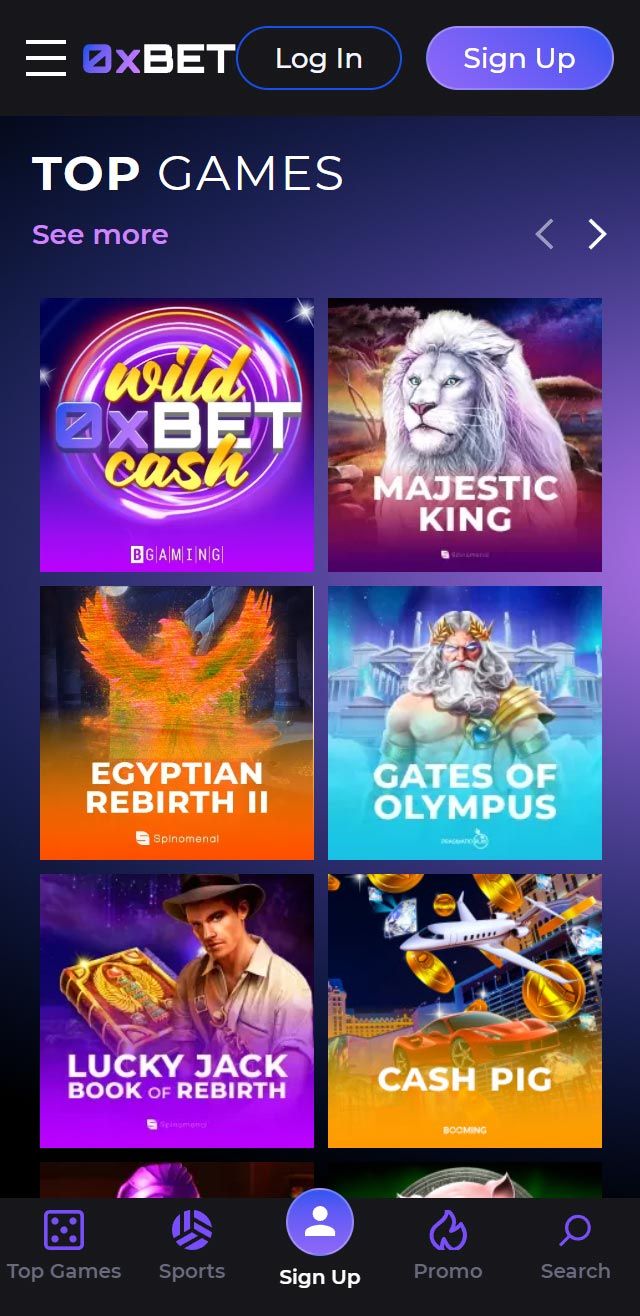Screen dimensions: 640x1316
Task: Open Egyptian Rebirth II game
Action: coord(177,723)
